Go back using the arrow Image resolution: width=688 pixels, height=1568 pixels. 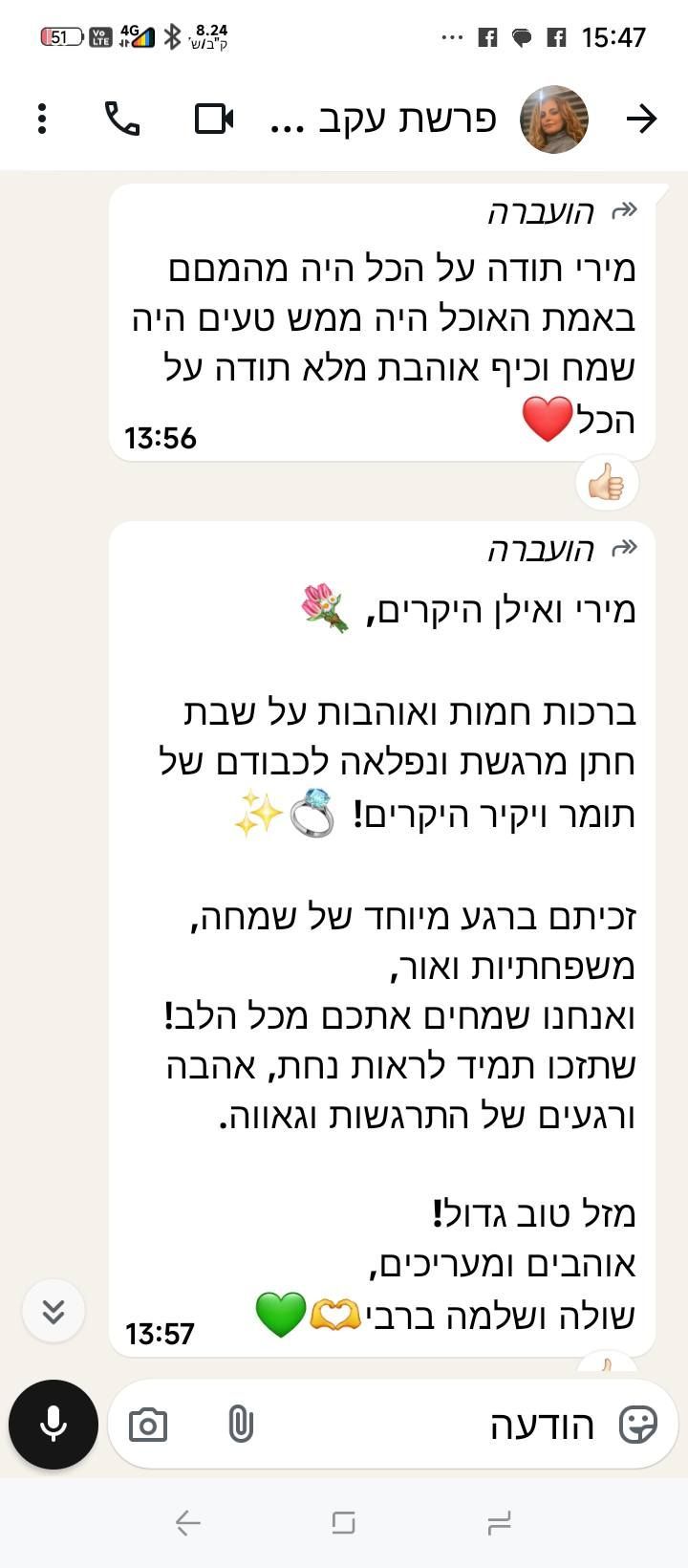tap(641, 119)
